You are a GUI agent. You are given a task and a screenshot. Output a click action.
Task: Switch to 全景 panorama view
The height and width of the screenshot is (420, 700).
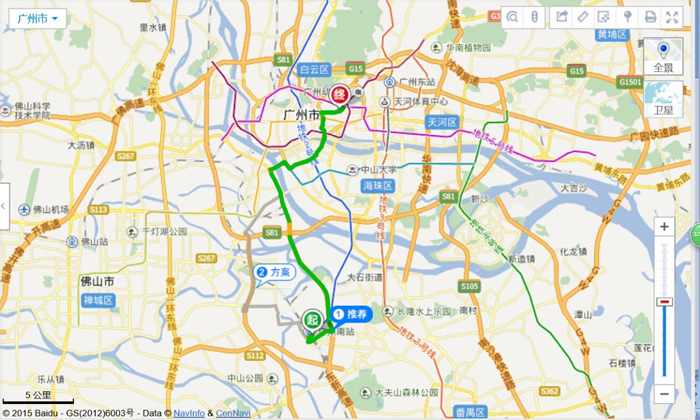pyautogui.click(x=663, y=56)
